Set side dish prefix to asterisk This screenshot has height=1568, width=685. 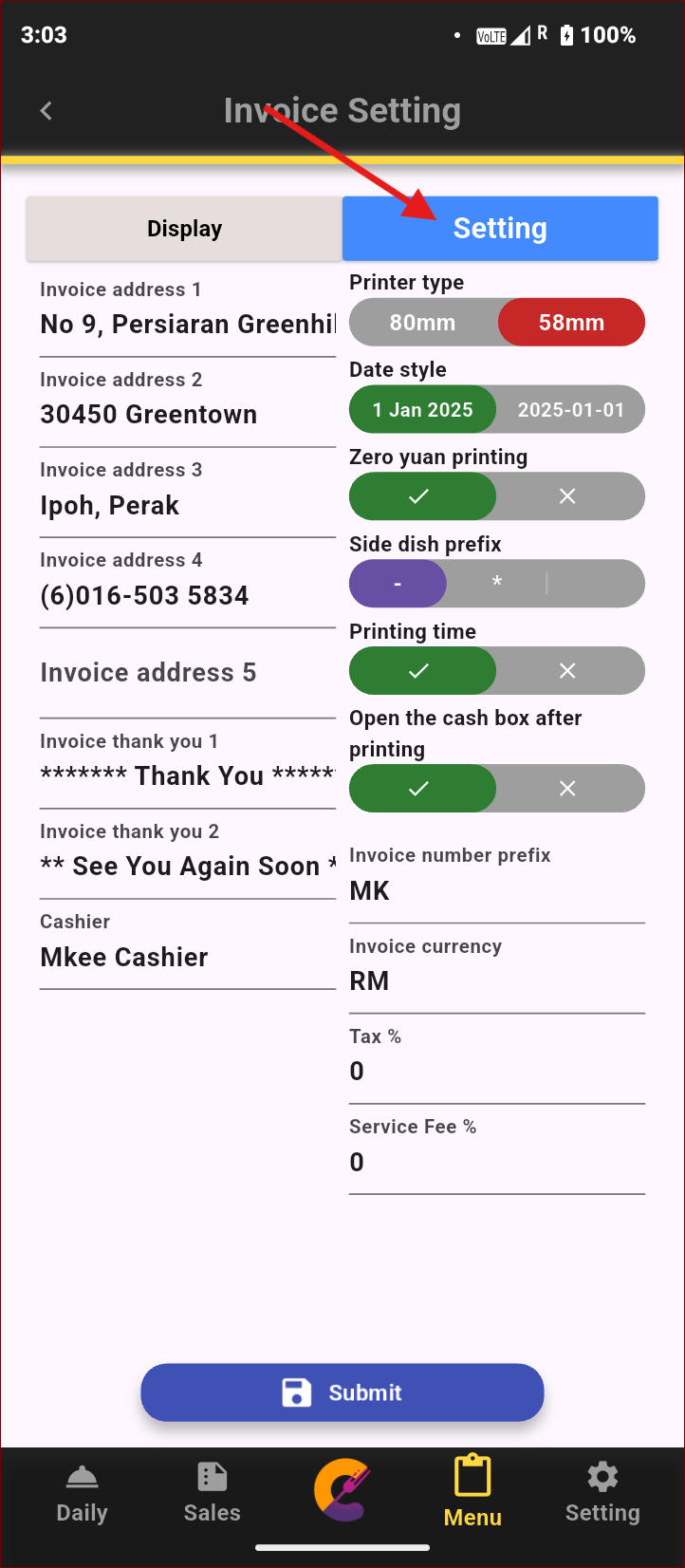[x=496, y=583]
